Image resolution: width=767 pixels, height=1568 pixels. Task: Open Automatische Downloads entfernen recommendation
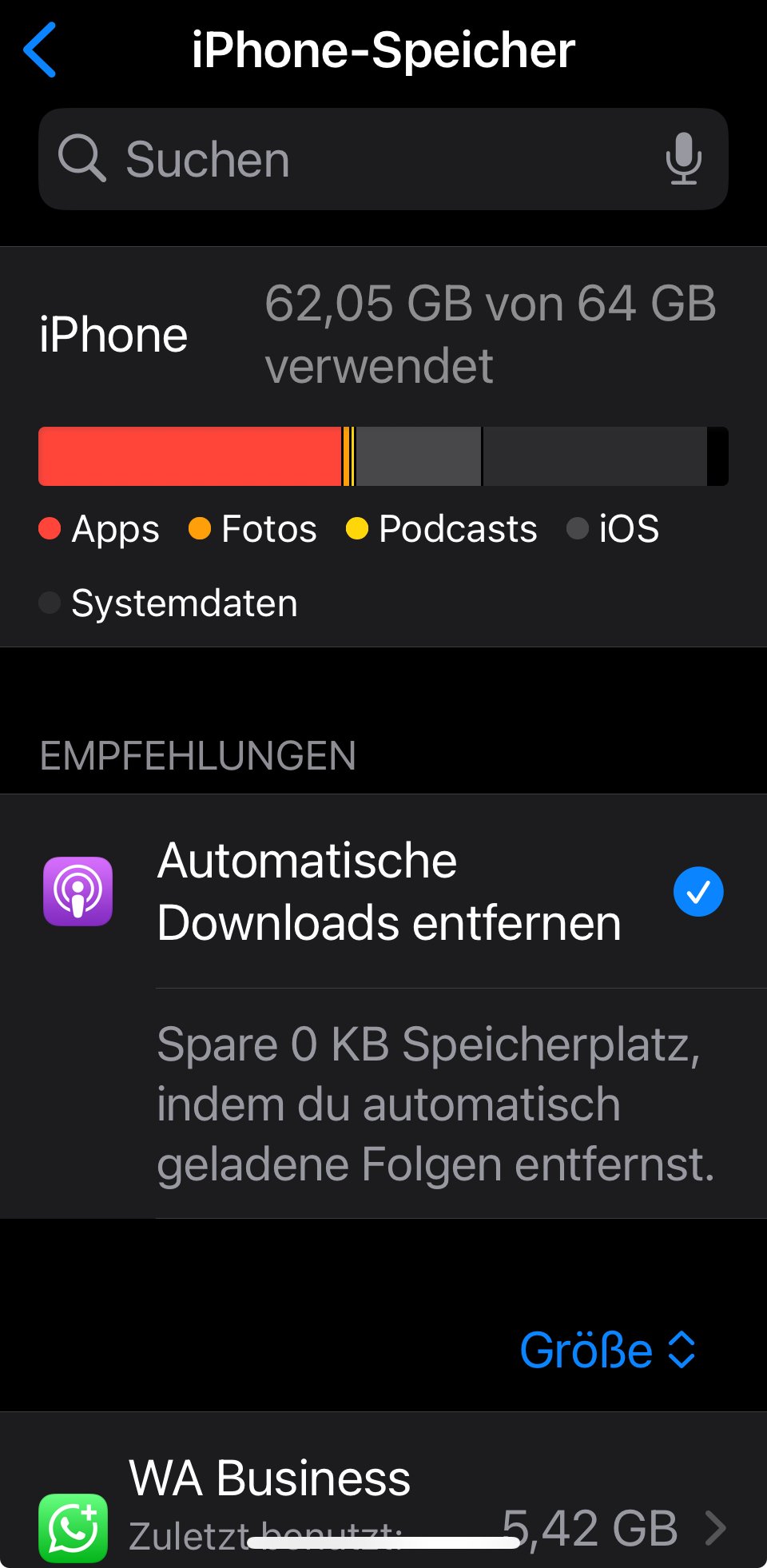point(388,891)
